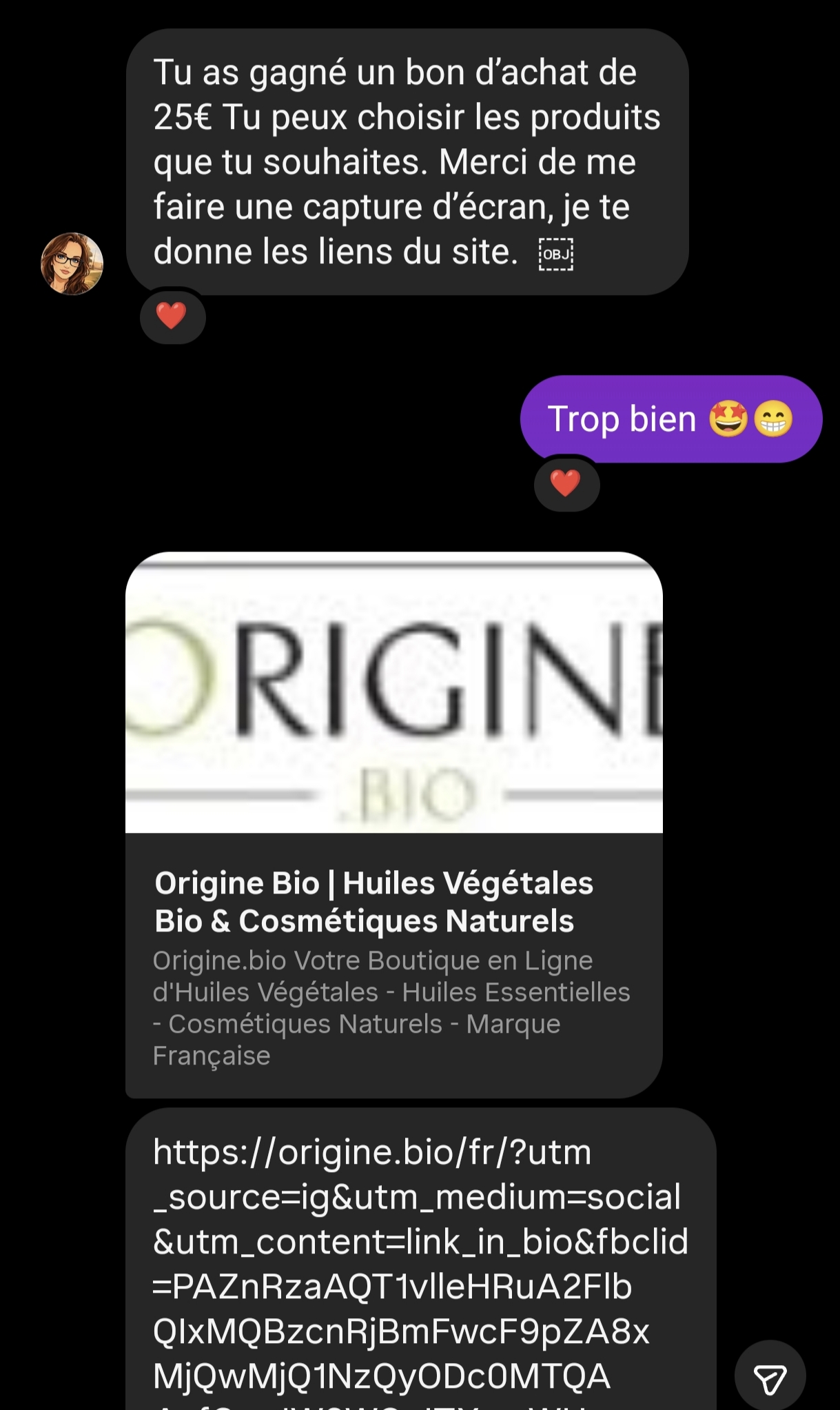This screenshot has height=1410, width=840.
Task: Open the Origine Bio link preview card
Action: click(x=393, y=824)
